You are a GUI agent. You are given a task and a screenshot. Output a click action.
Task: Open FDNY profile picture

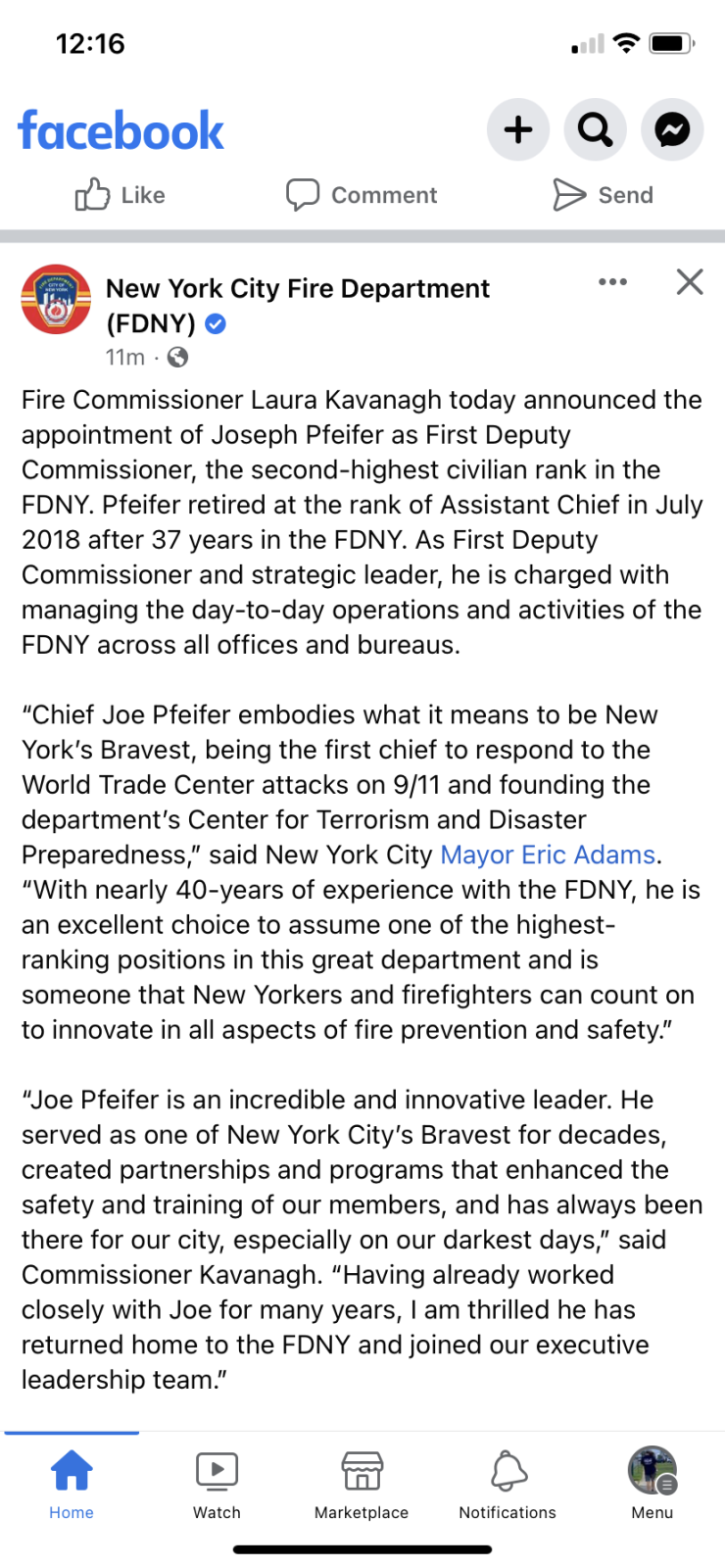pyautogui.click(x=56, y=300)
